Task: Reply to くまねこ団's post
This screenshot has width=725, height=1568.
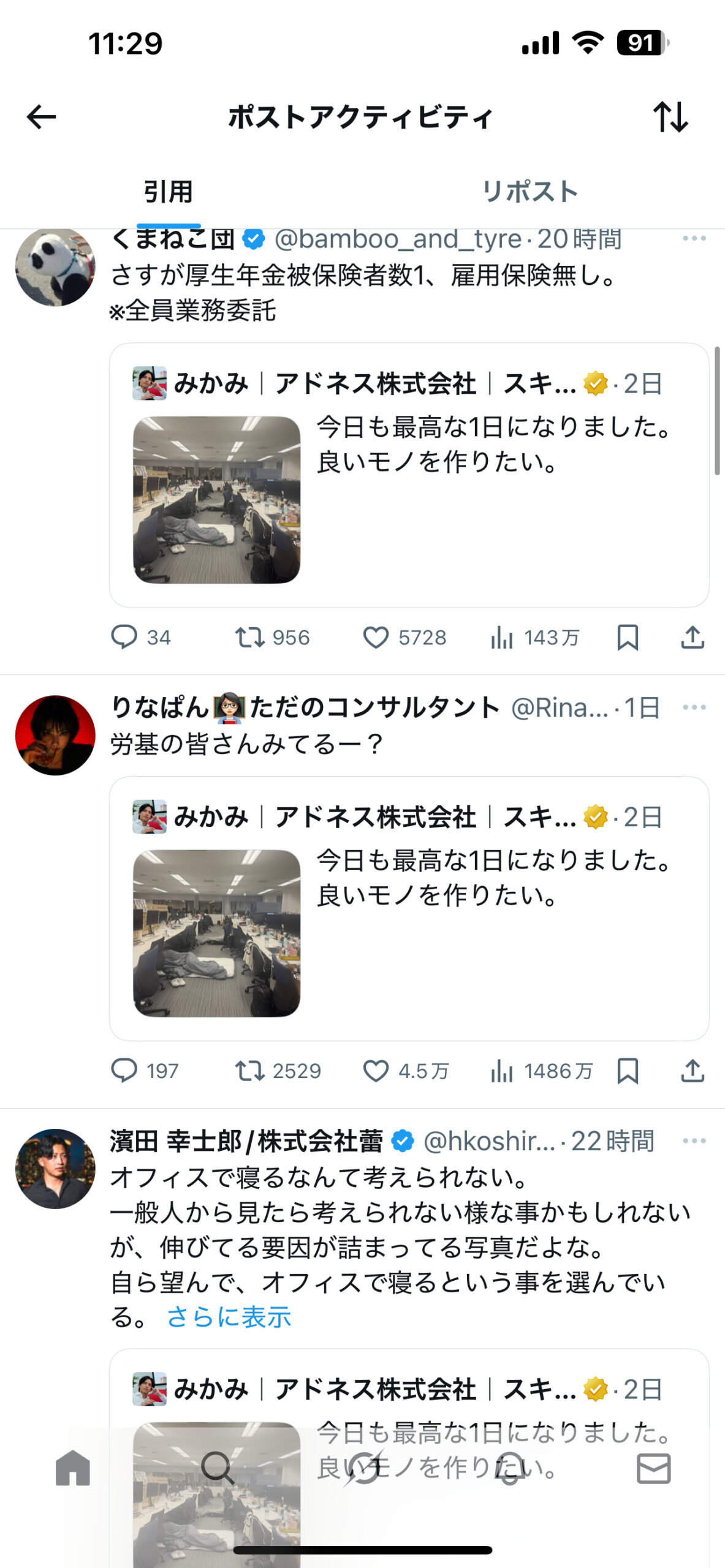Action: (124, 638)
